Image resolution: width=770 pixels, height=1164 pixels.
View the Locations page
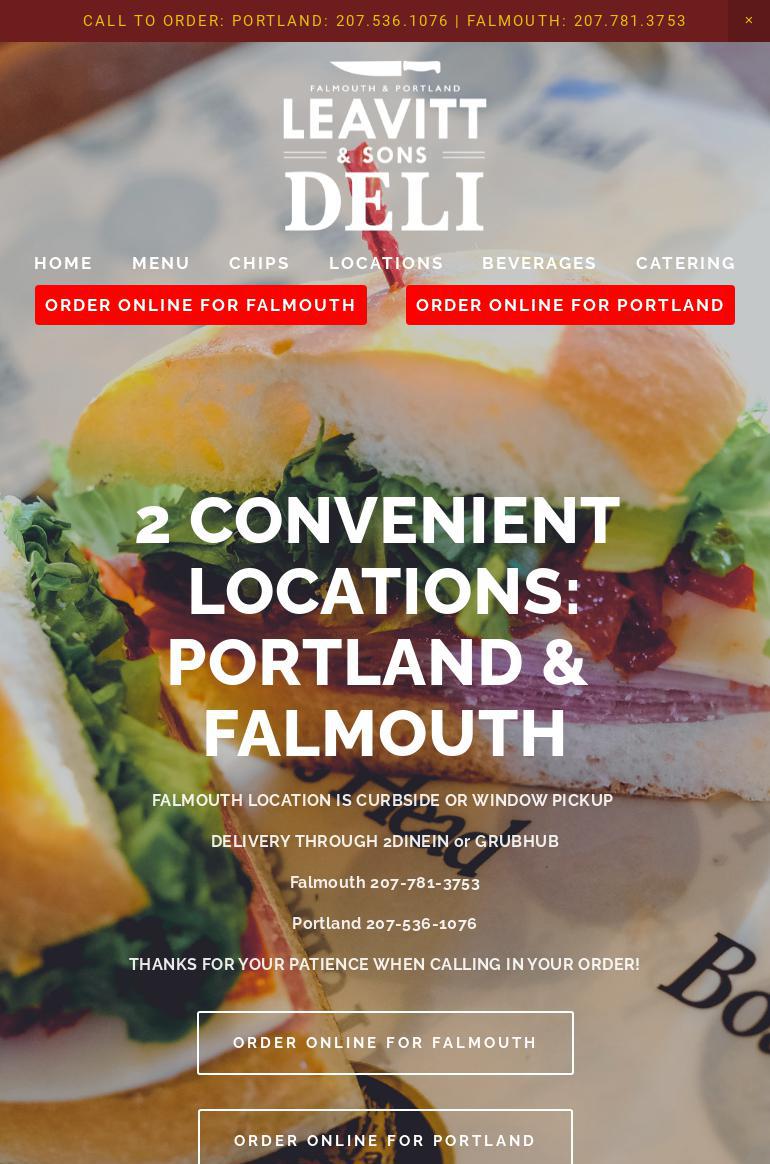click(x=386, y=263)
